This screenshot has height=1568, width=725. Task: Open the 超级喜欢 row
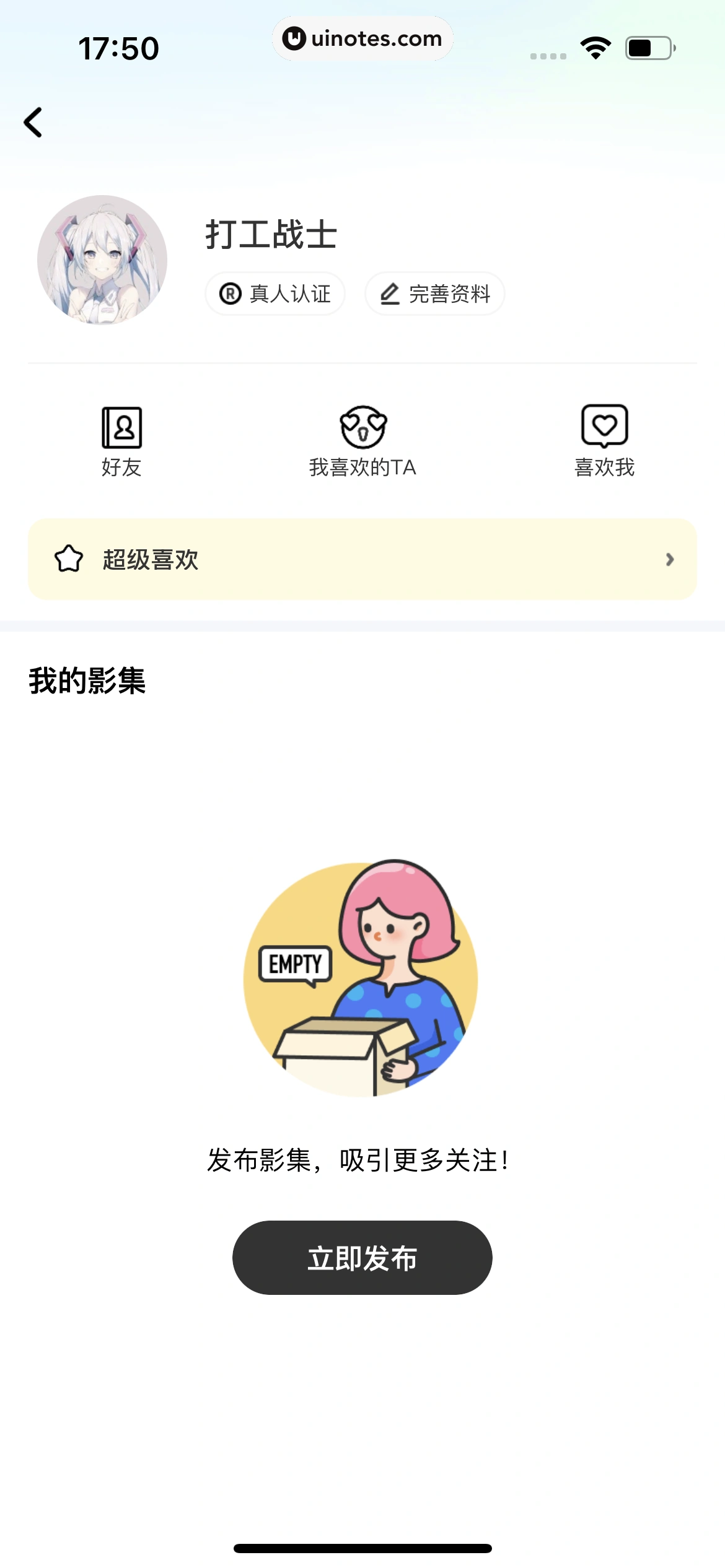point(362,559)
